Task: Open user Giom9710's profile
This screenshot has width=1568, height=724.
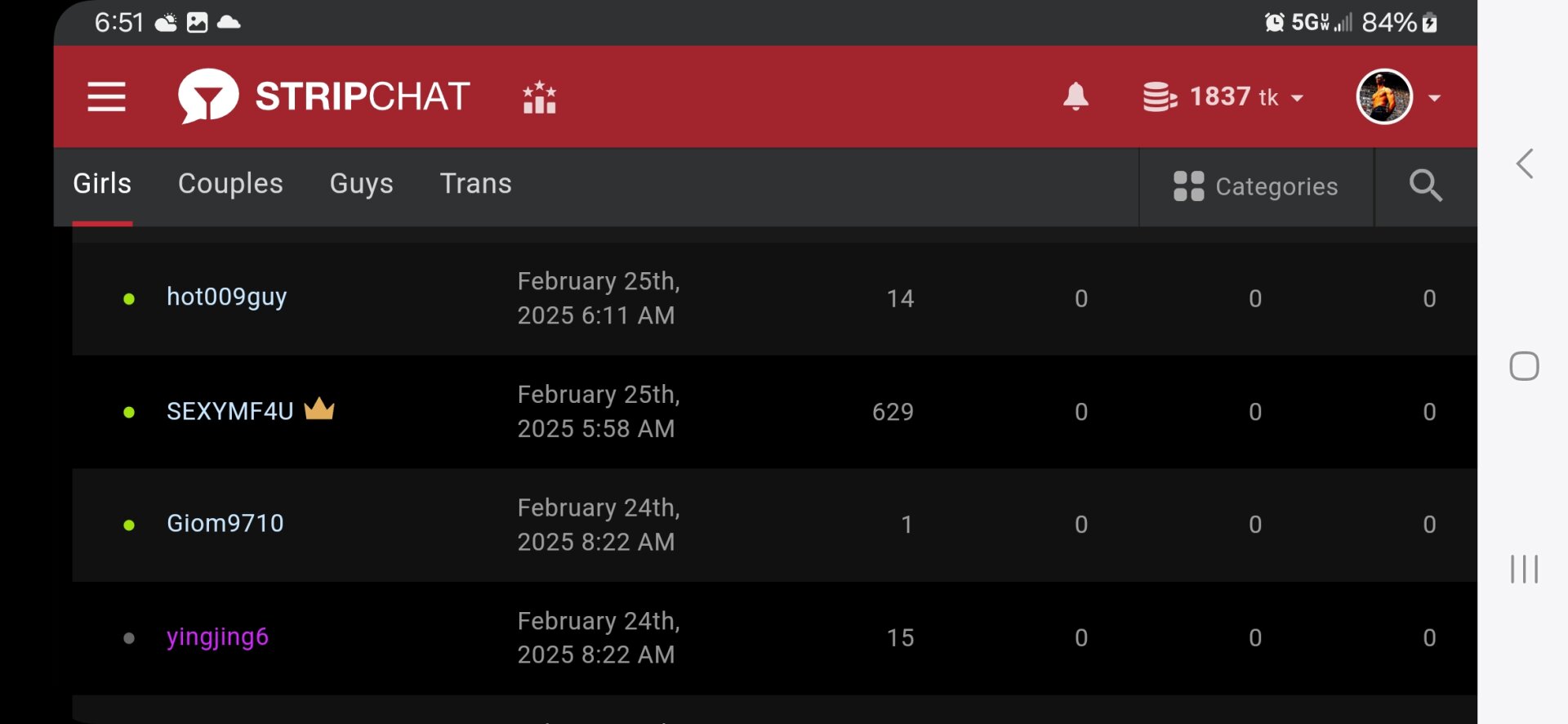Action: point(225,524)
